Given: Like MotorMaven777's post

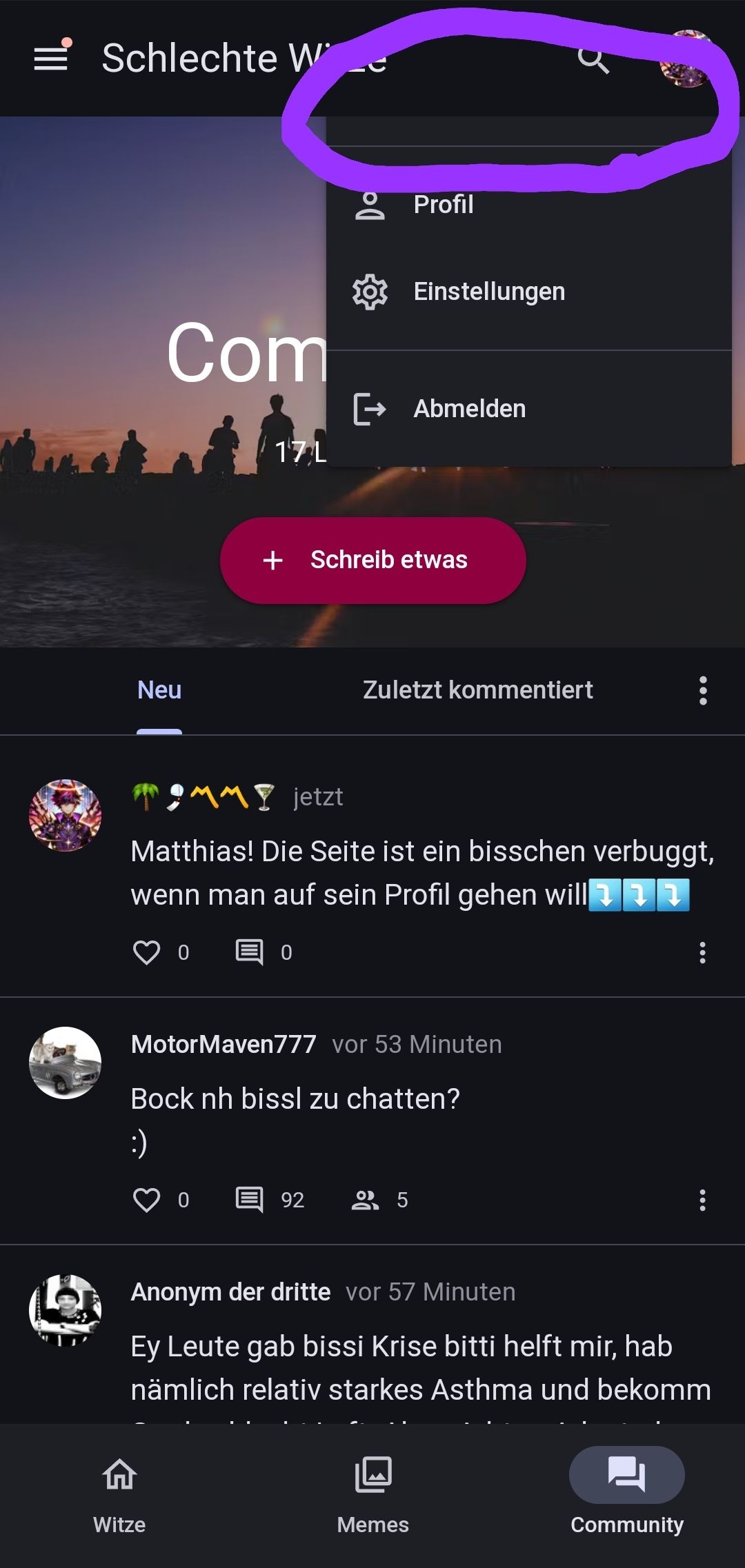Looking at the screenshot, I should [146, 1200].
